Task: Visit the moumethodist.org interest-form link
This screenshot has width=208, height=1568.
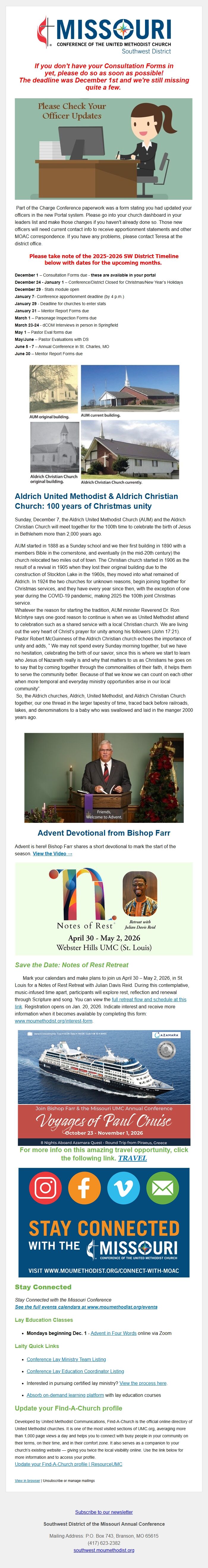Action: (x=53, y=1021)
